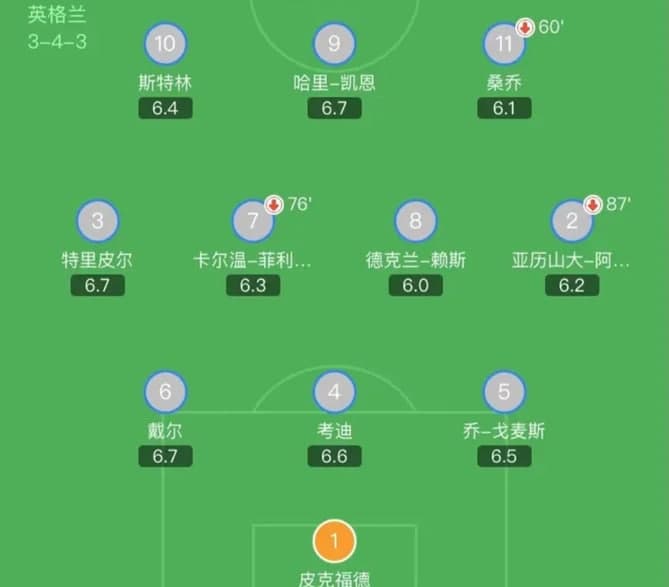View 乔-戈麦斯 player profile
Screen dimensions: 669x587
pyautogui.click(x=504, y=392)
